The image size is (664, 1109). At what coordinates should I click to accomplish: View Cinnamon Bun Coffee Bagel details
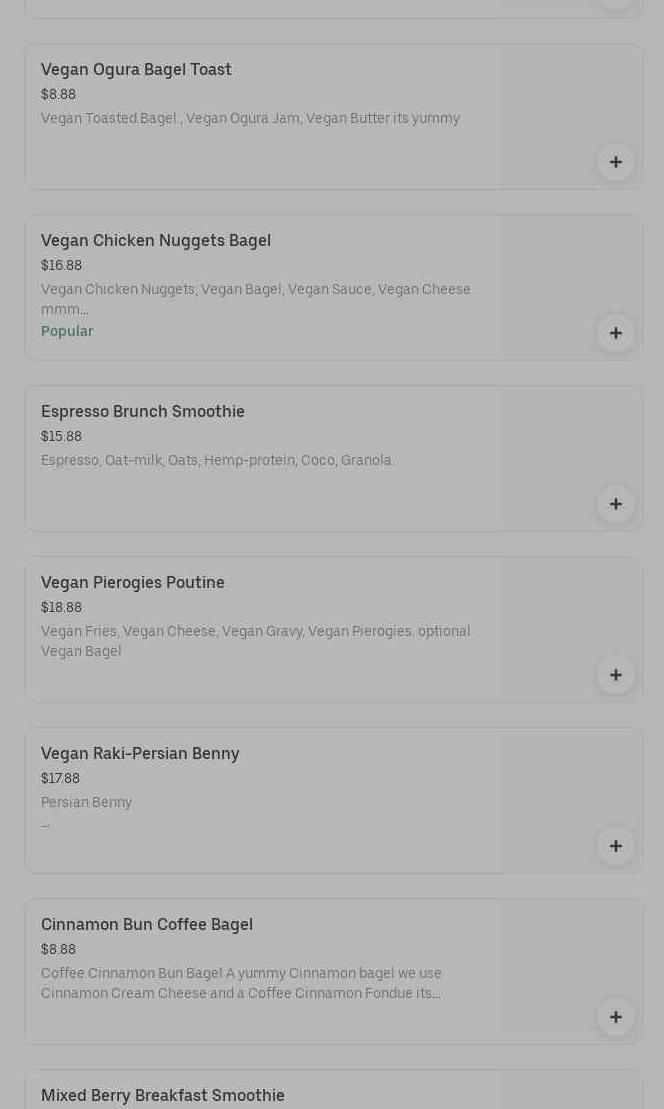[x=146, y=924]
